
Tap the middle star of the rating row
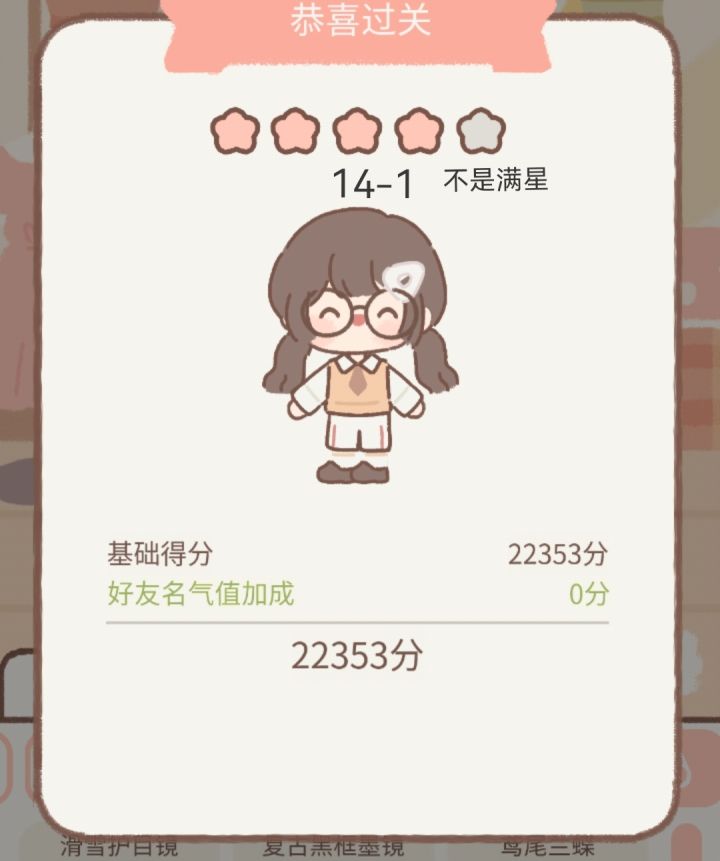360,128
